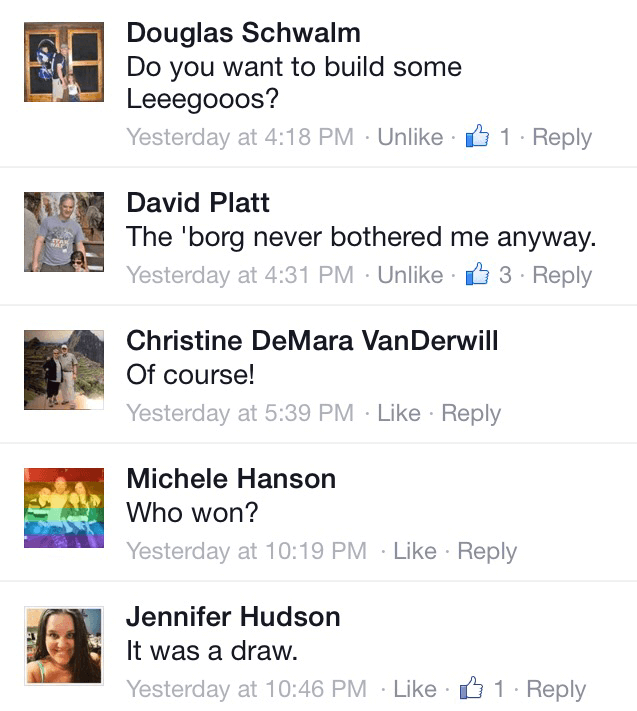
Task: Like Christine DeMara VanDerwill's comment
Action: pyautogui.click(x=399, y=413)
